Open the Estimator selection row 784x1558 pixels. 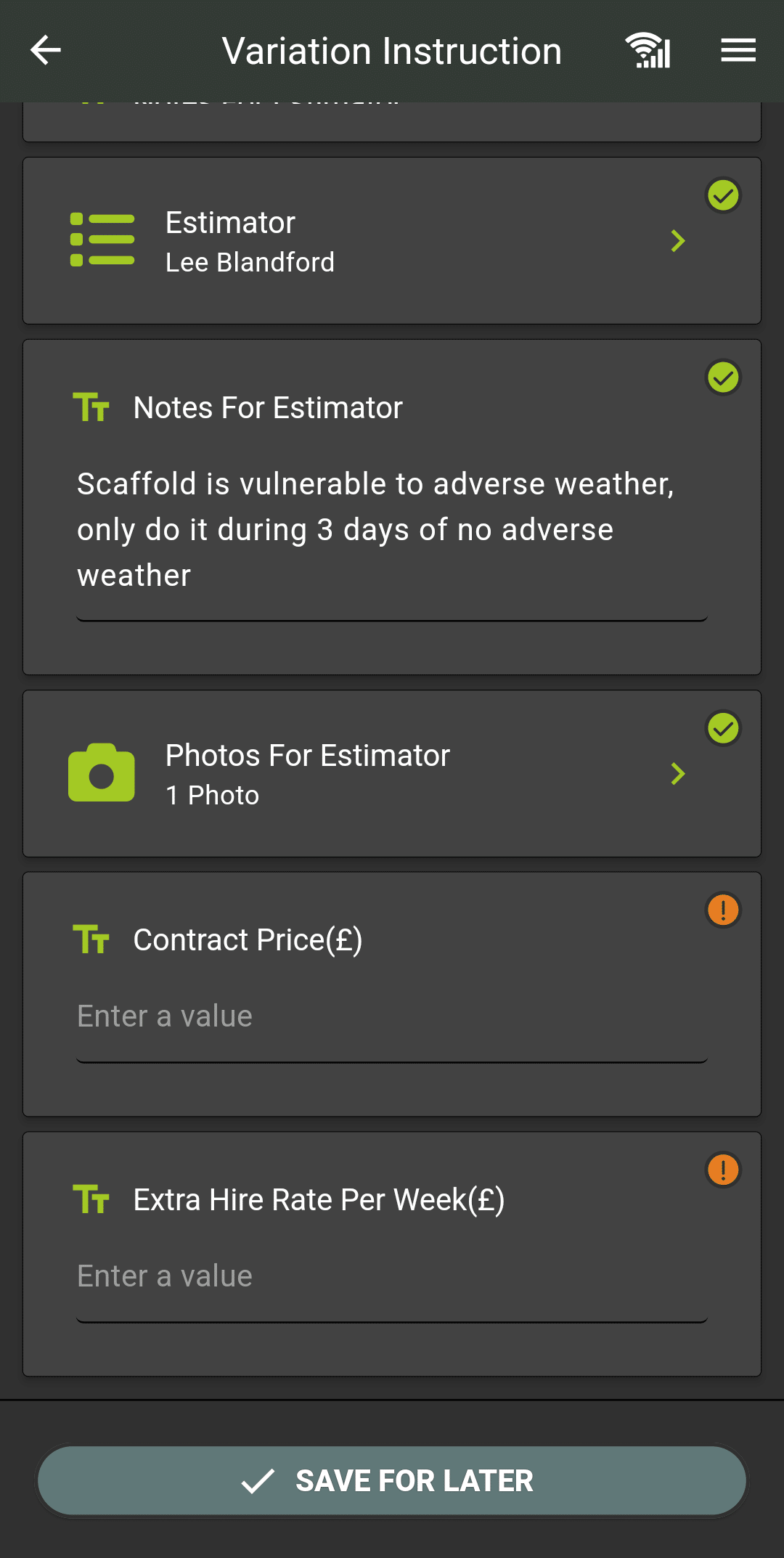[392, 241]
